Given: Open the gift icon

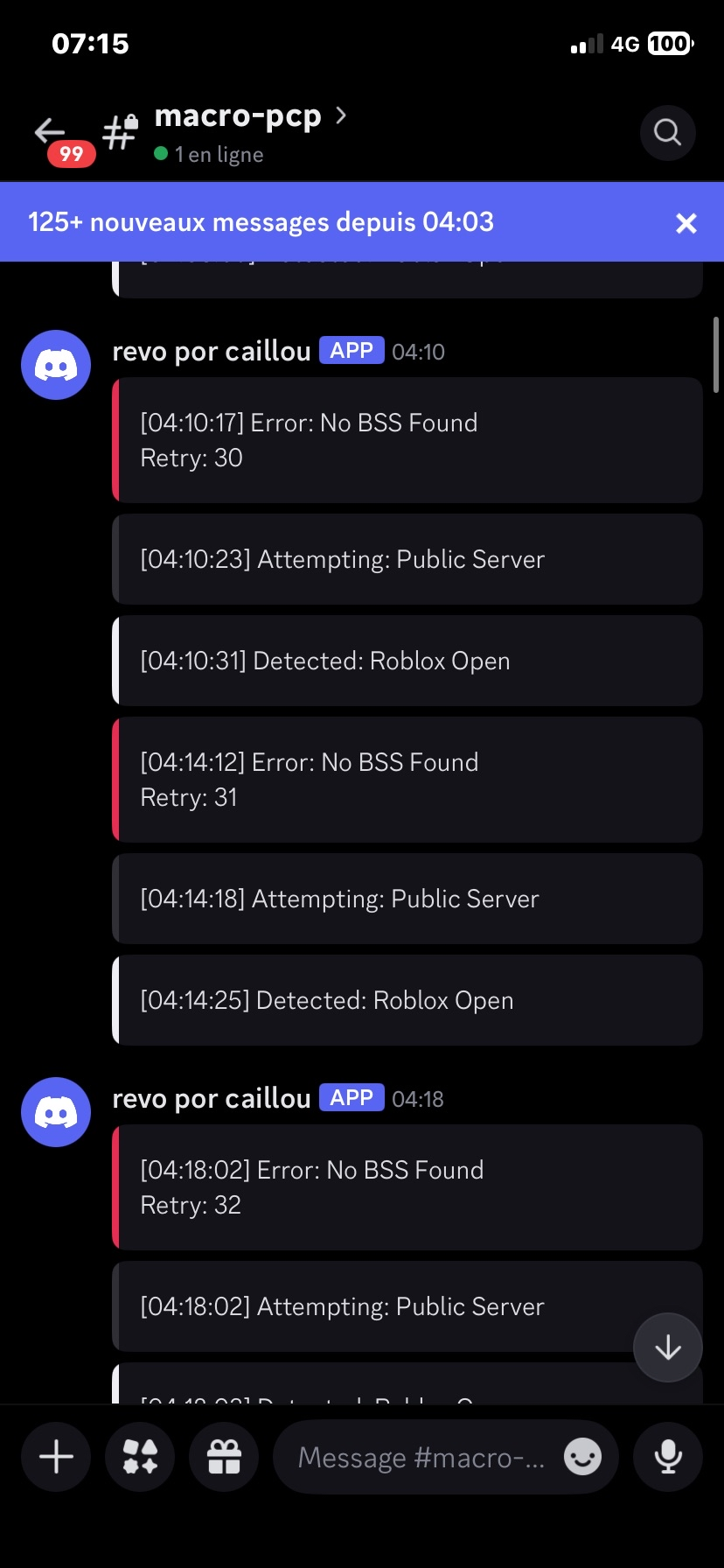Looking at the screenshot, I should [224, 1457].
